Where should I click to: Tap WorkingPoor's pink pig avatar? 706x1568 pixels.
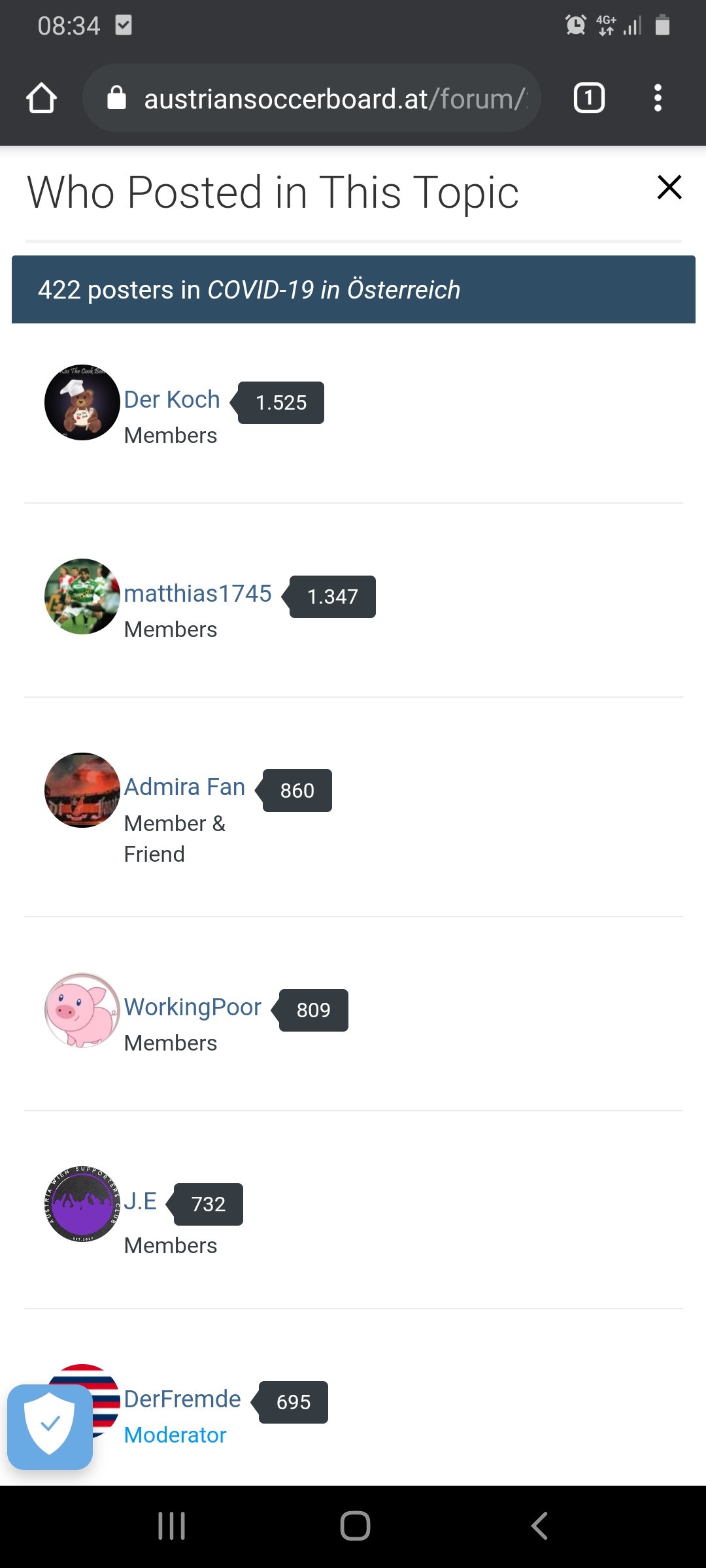(82, 1011)
